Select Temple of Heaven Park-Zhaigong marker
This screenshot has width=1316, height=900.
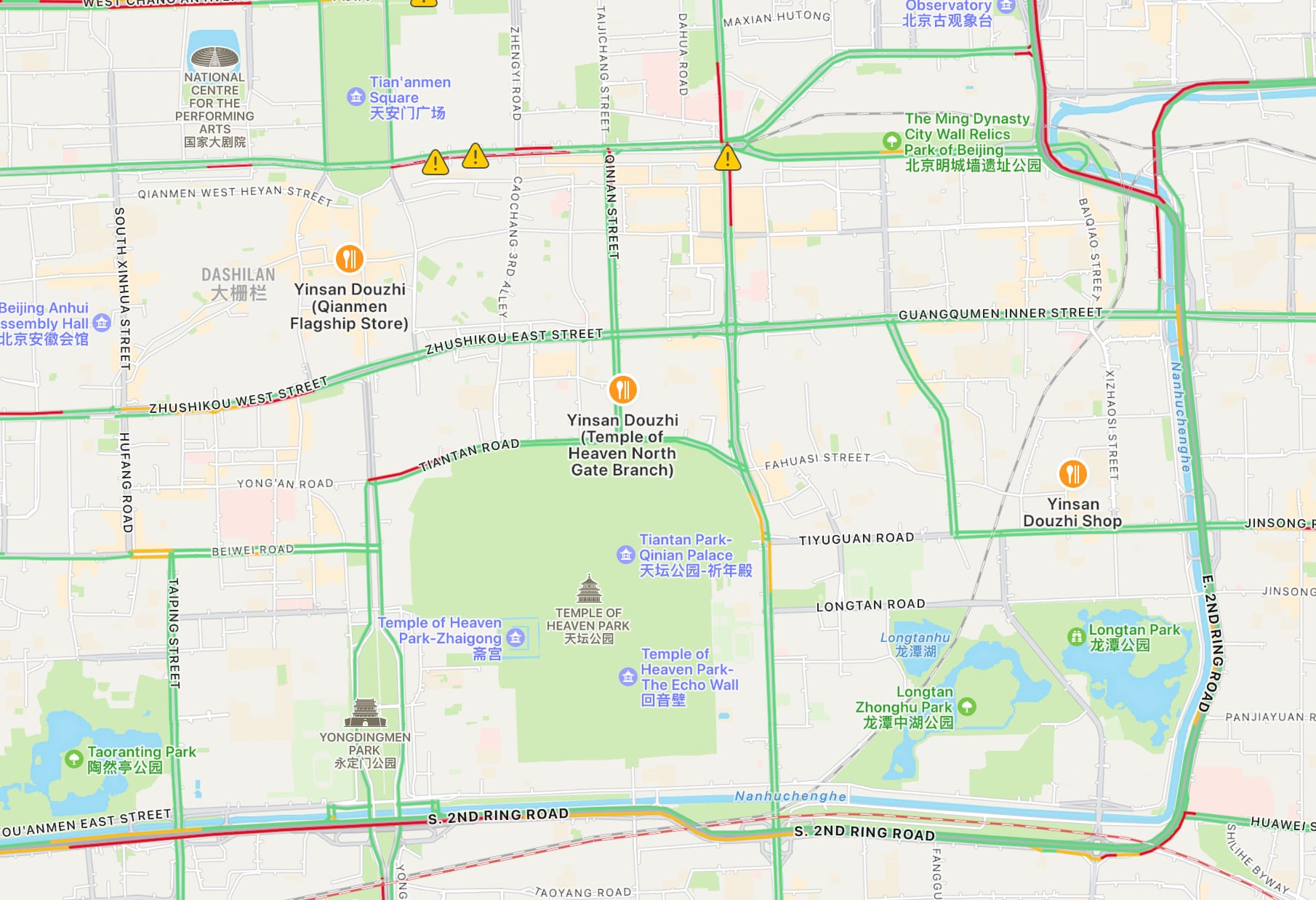click(x=515, y=638)
